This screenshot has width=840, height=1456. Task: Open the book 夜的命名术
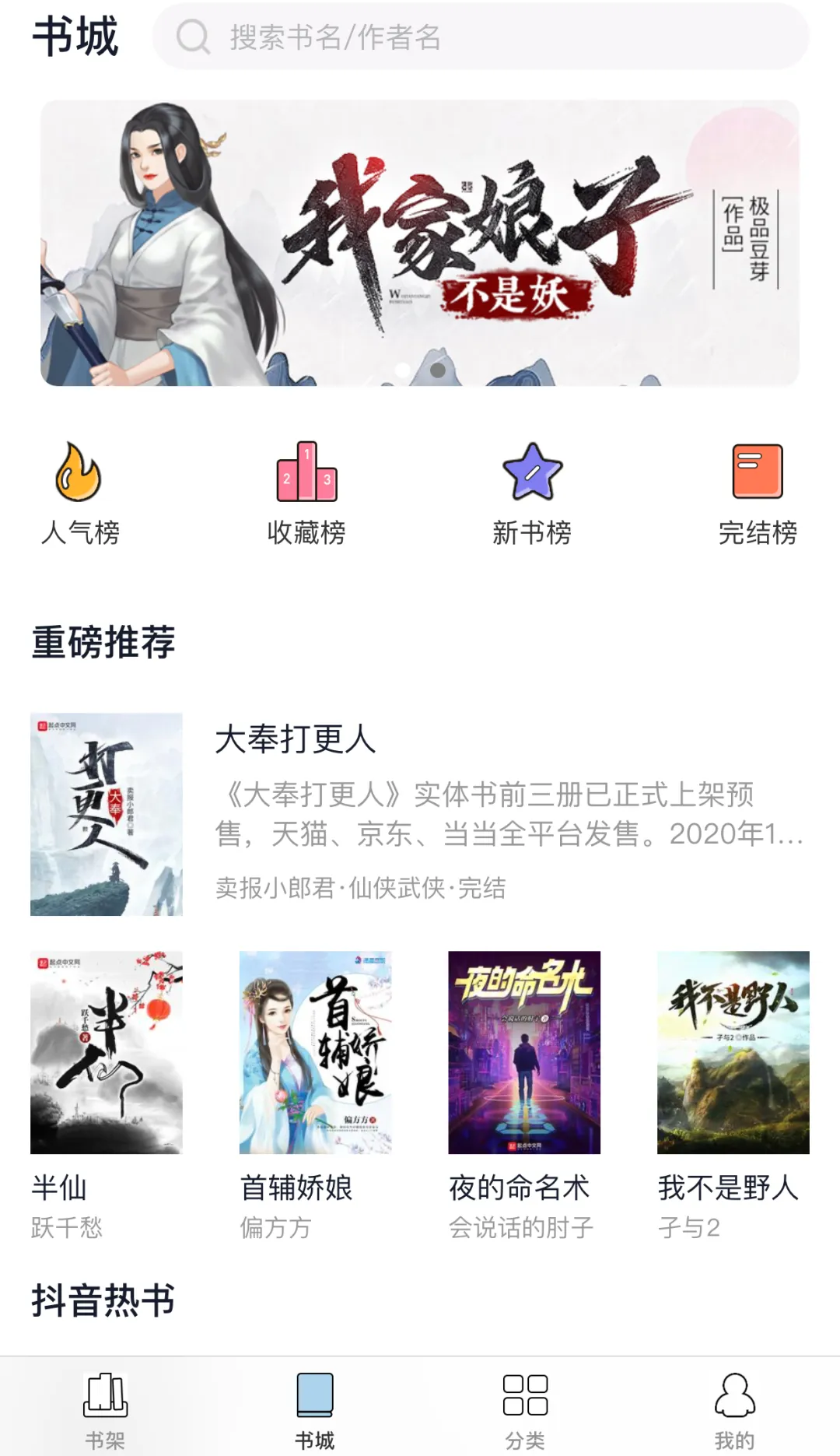point(524,1052)
